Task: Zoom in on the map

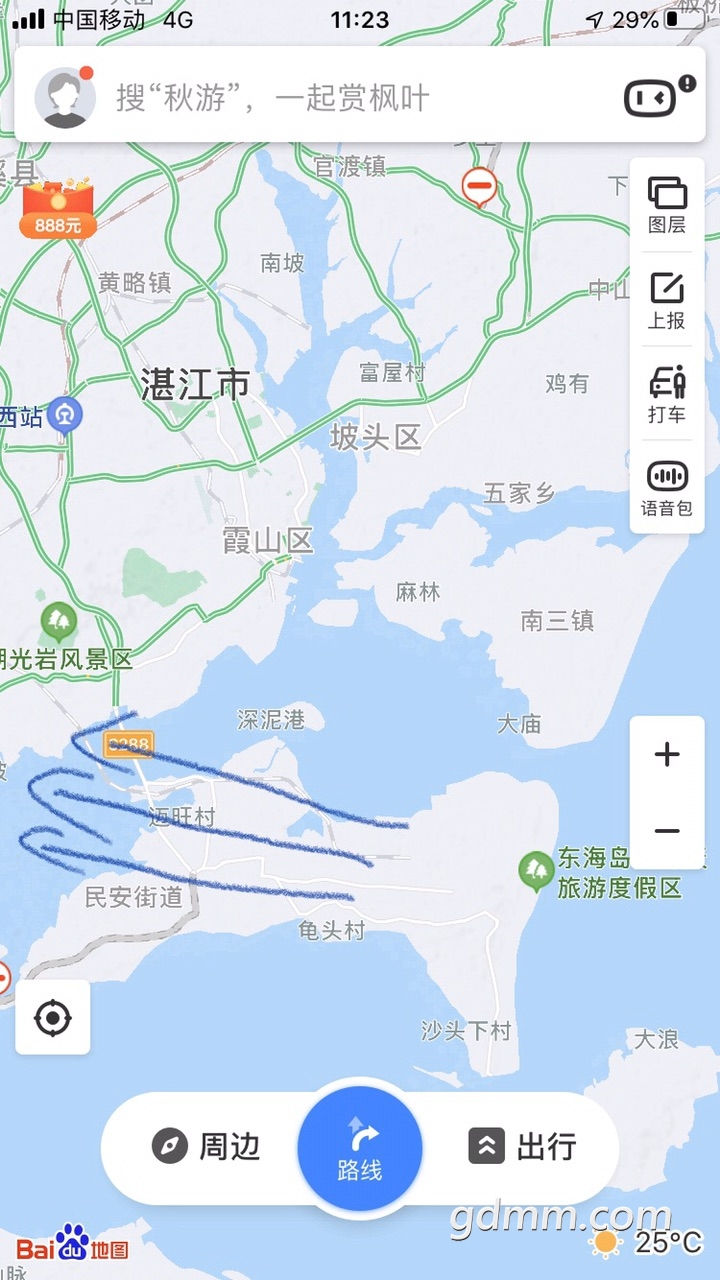Action: [667, 755]
